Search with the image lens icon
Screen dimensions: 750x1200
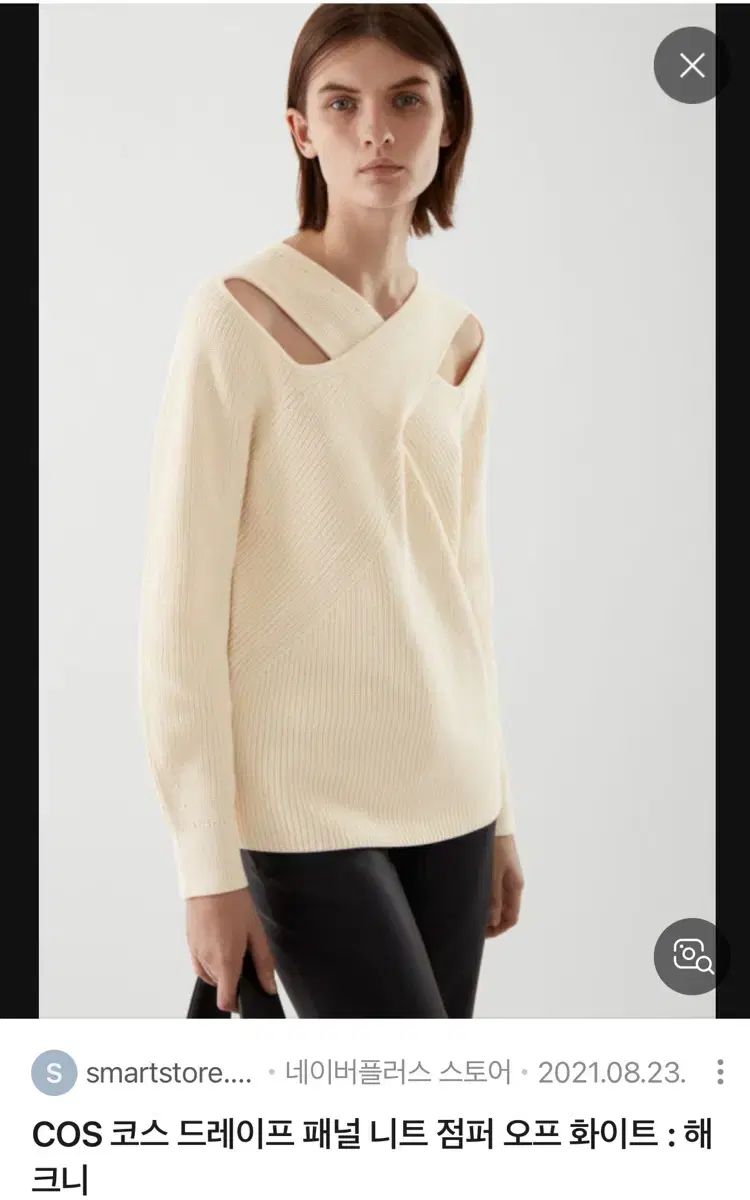click(691, 956)
